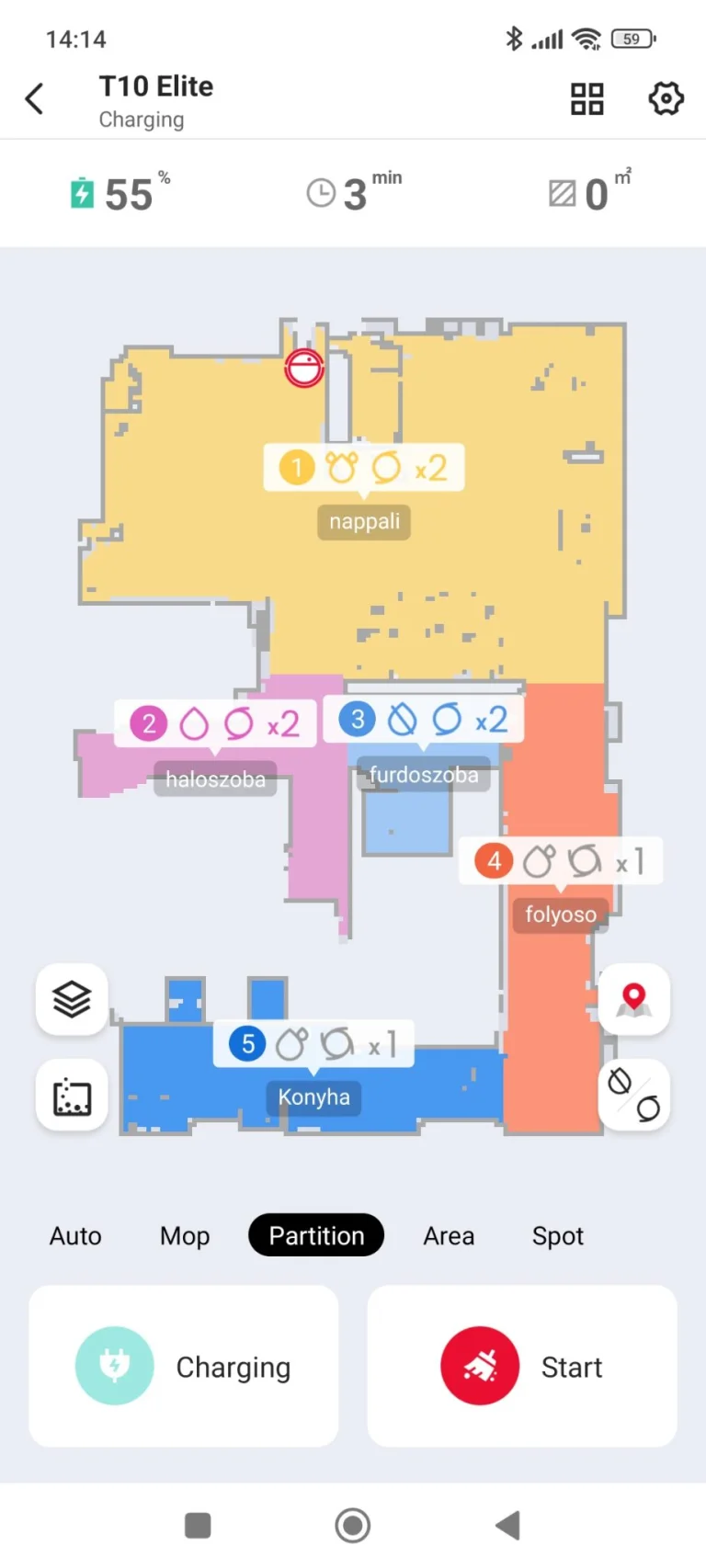The width and height of the screenshot is (706, 1568).
Task: Select the furdoszoba room
Action: [x=424, y=775]
